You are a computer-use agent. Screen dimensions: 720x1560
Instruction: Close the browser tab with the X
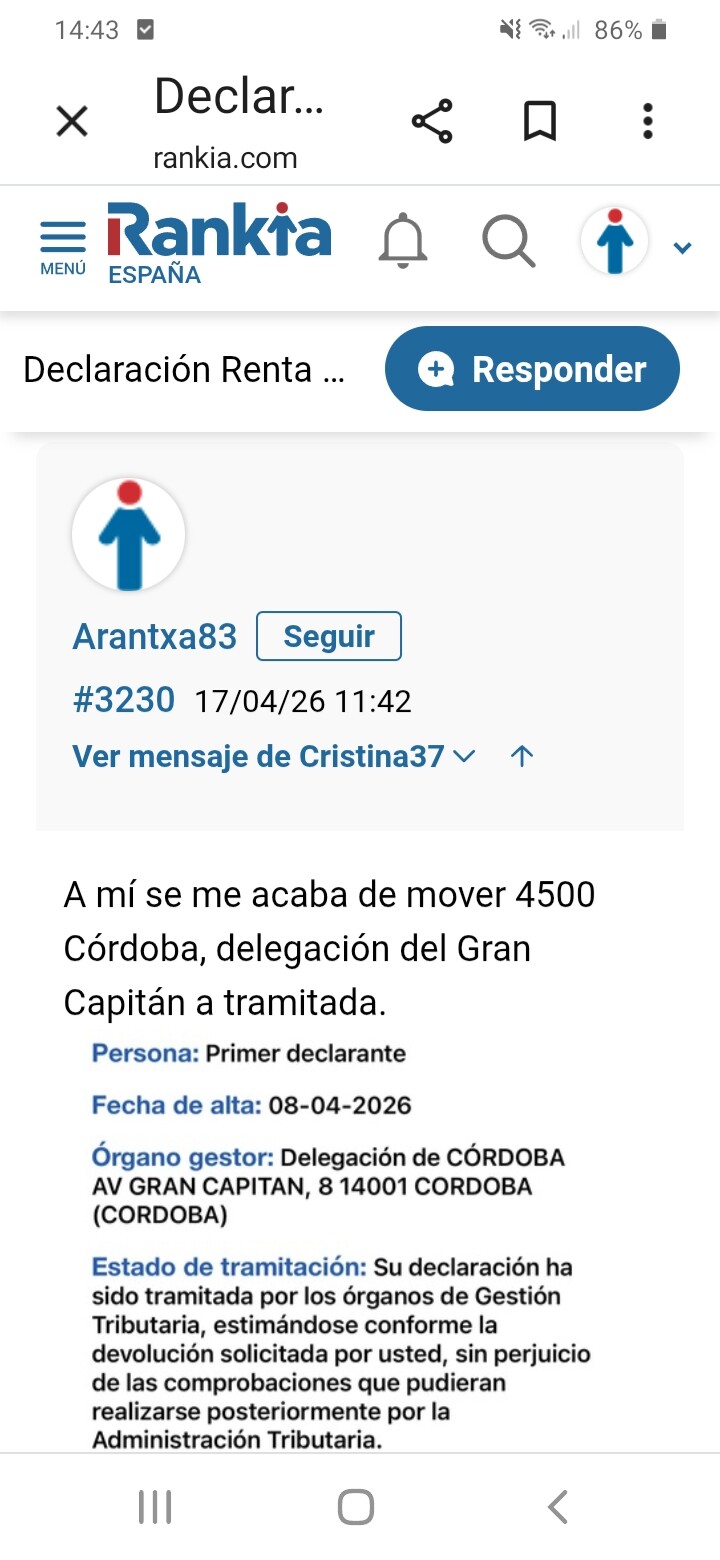pyautogui.click(x=72, y=122)
